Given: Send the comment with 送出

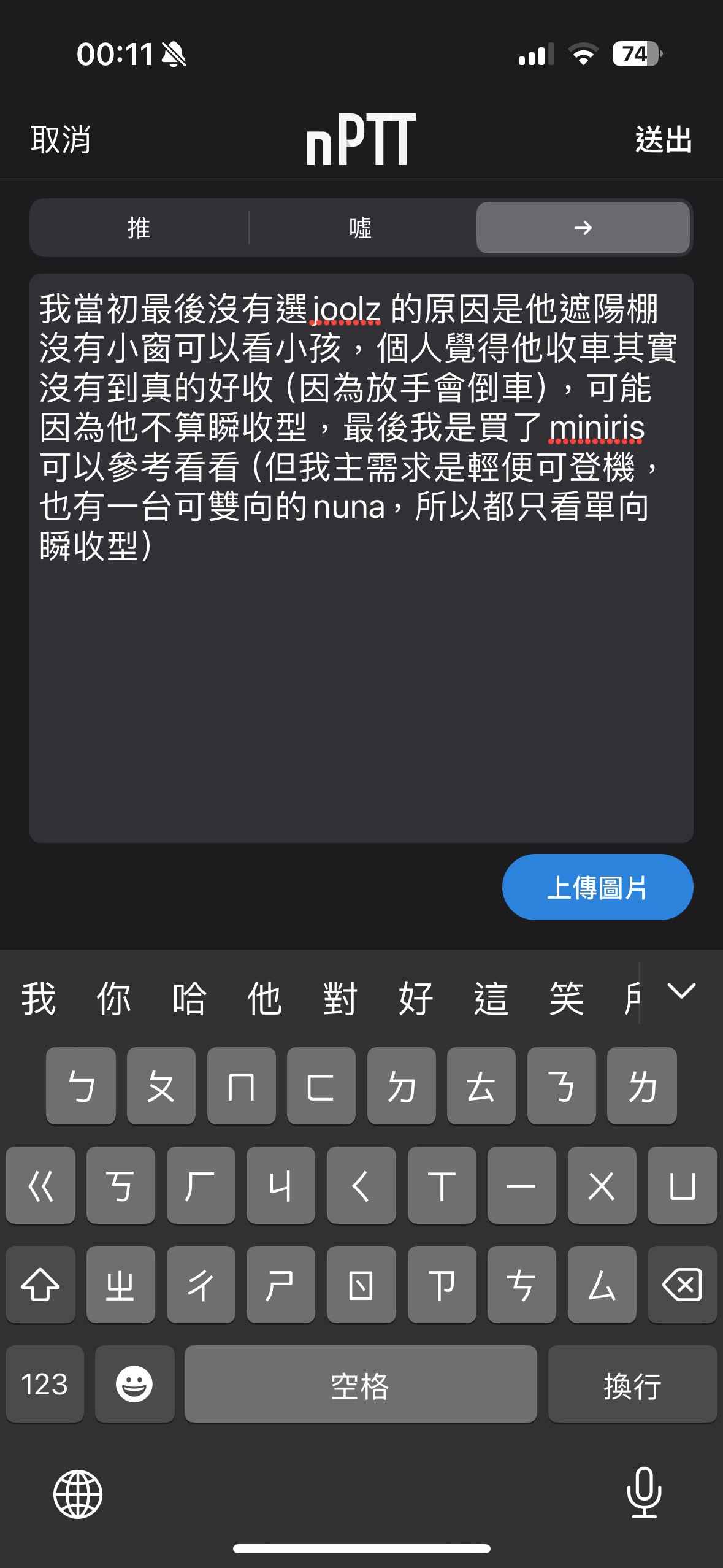Looking at the screenshot, I should [x=664, y=140].
